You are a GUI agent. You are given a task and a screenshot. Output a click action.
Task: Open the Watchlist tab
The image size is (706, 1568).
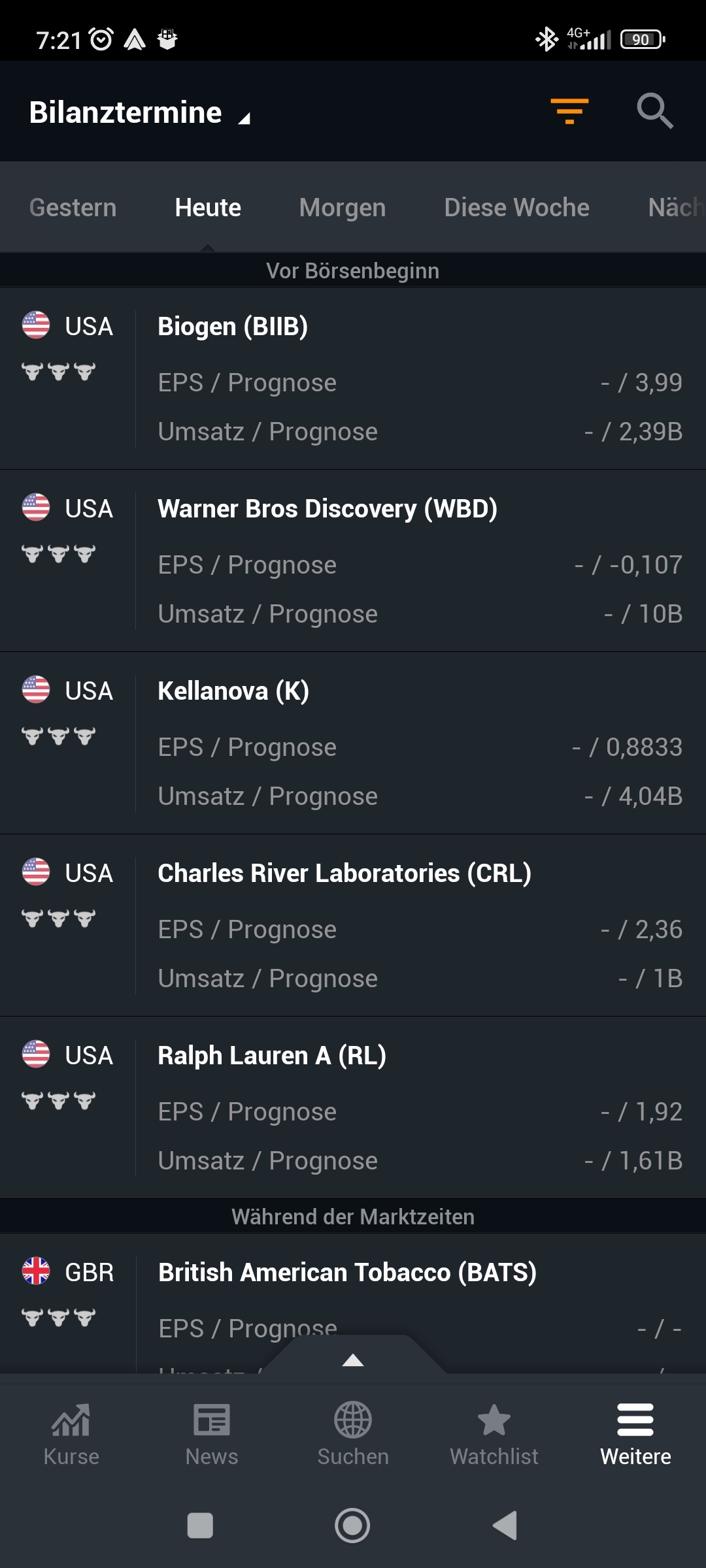pos(494,1434)
